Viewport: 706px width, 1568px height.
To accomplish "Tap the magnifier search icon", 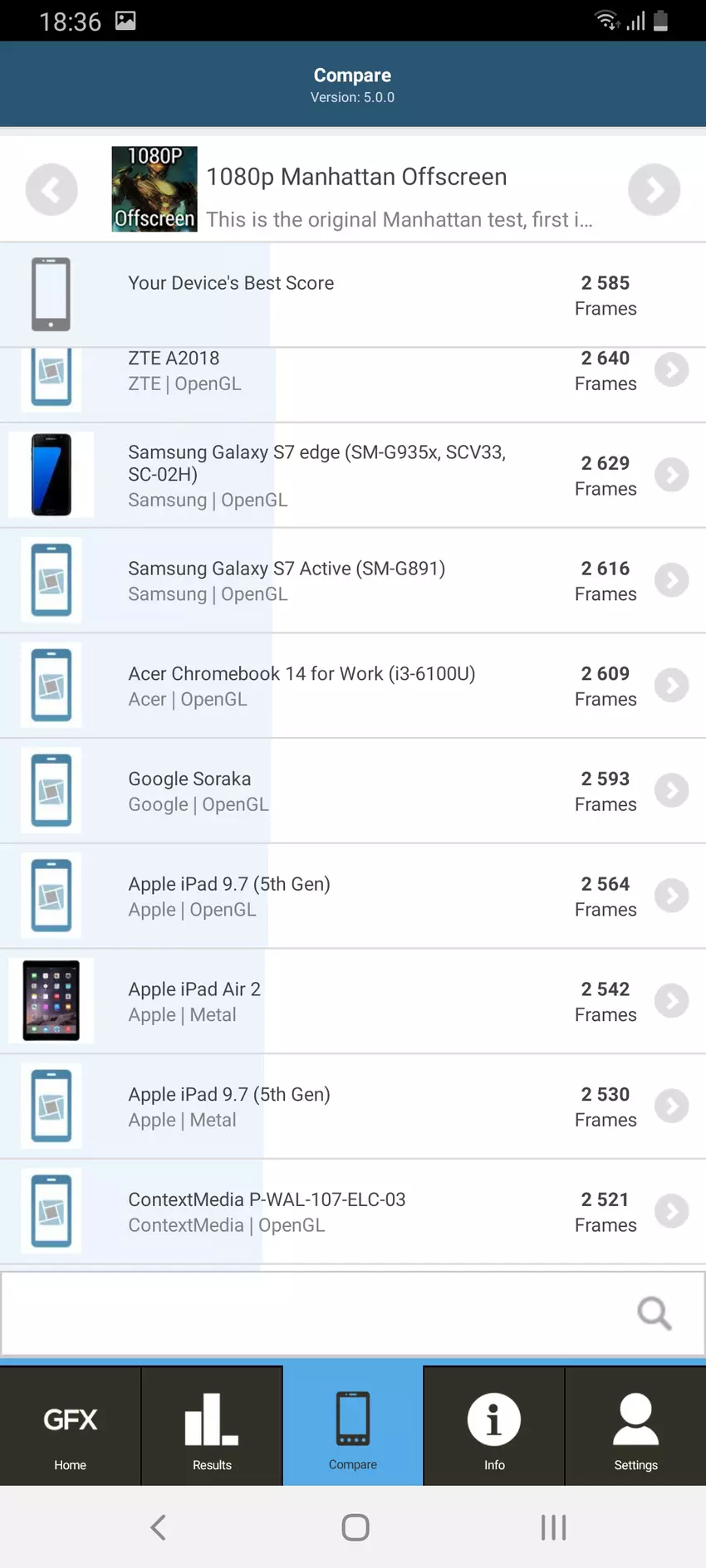I will pos(654,1313).
